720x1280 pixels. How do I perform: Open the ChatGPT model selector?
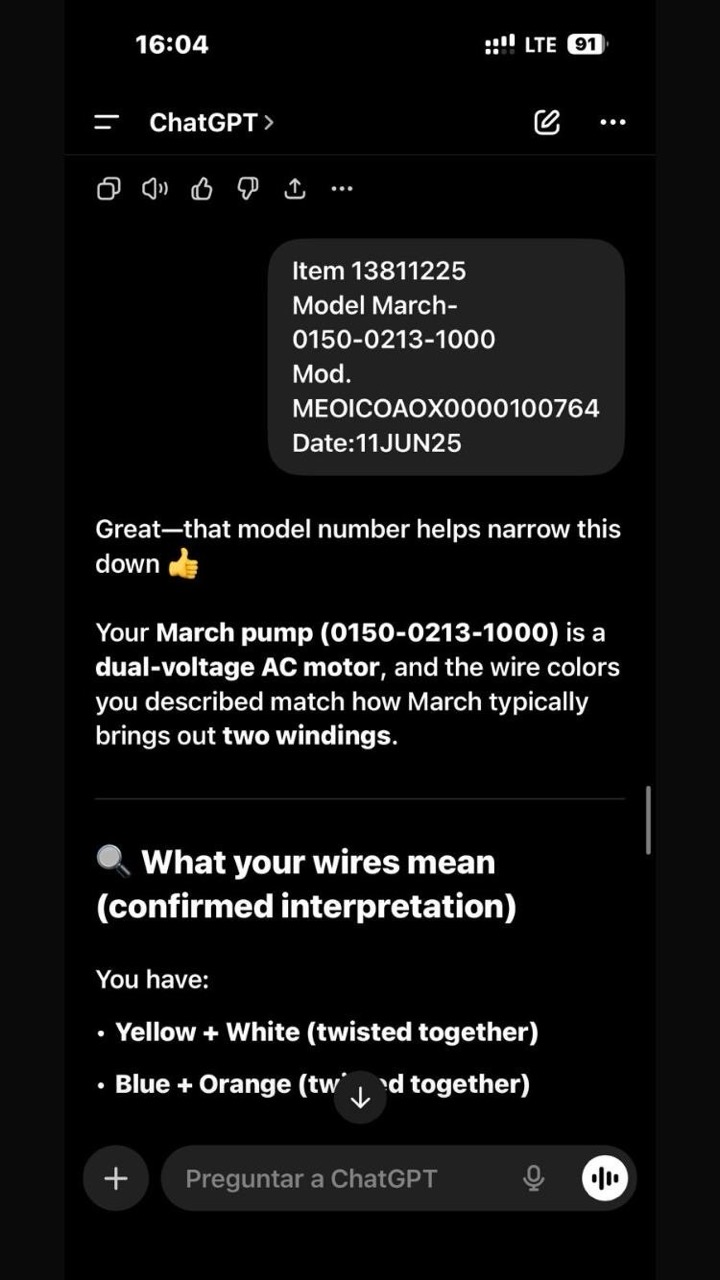[x=211, y=122]
